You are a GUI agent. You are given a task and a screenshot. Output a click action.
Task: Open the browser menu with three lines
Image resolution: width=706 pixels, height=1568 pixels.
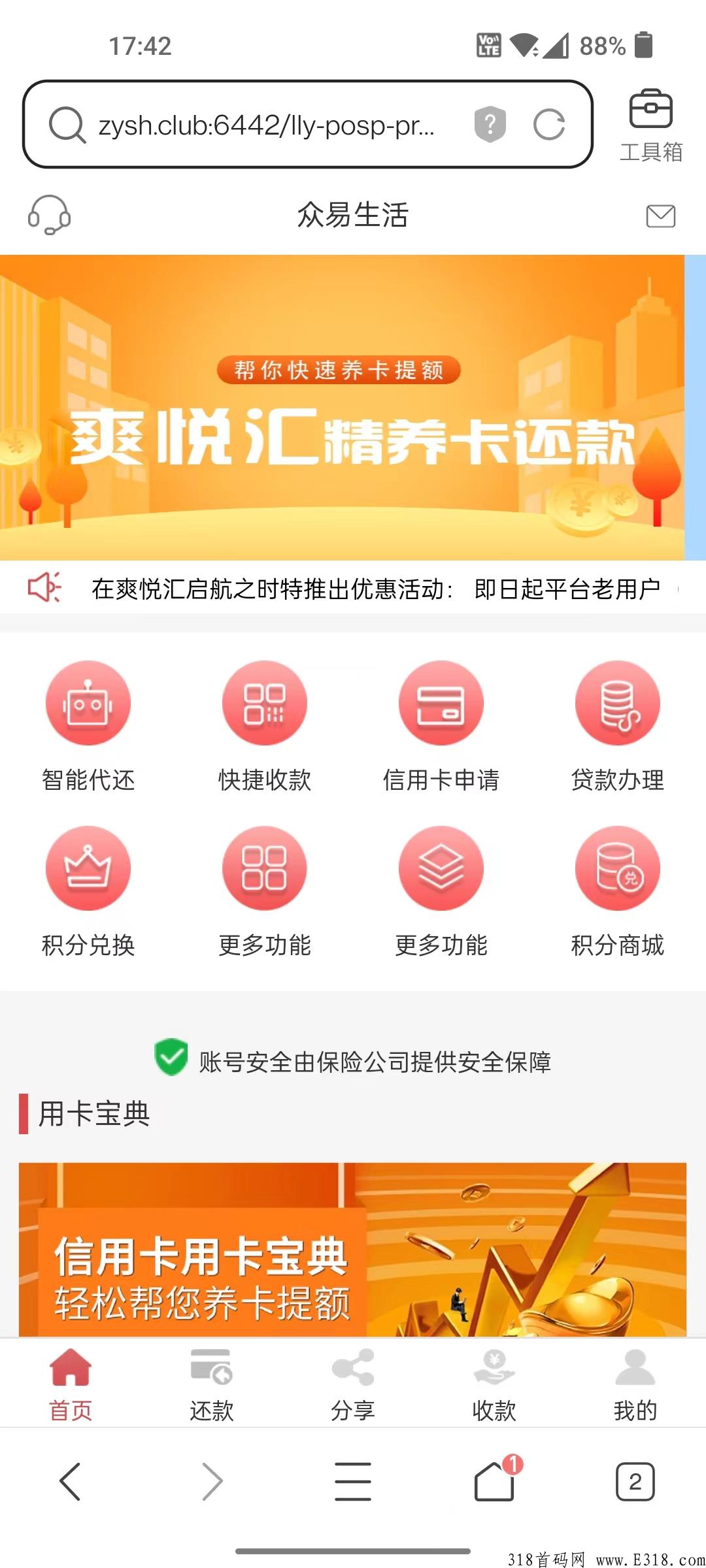353,1481
